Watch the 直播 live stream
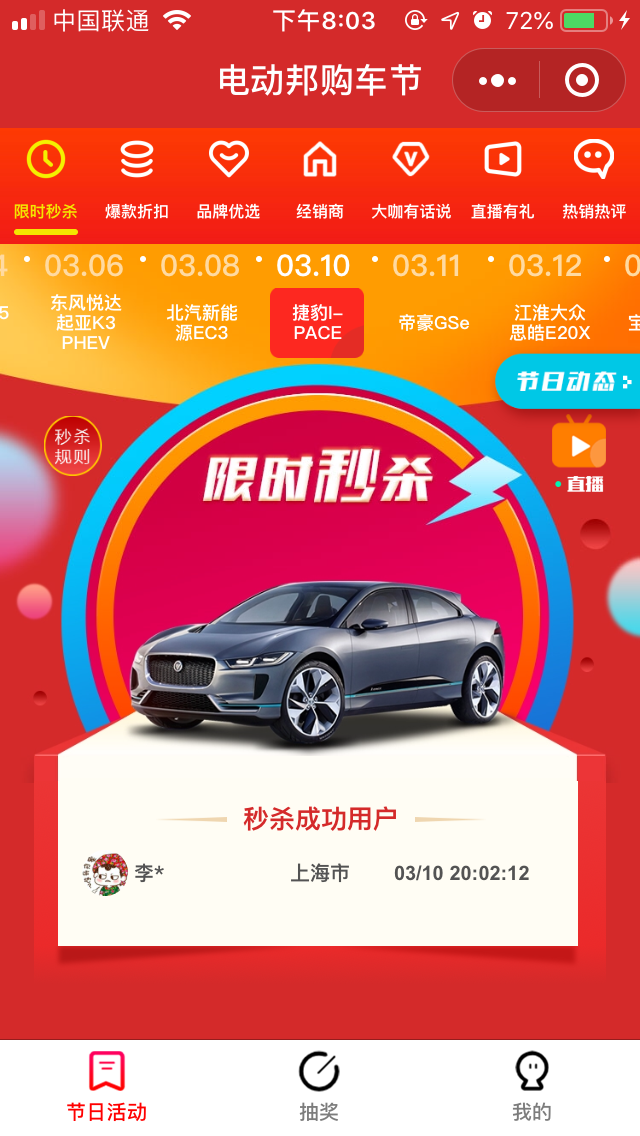640x1136 pixels. coord(579,455)
